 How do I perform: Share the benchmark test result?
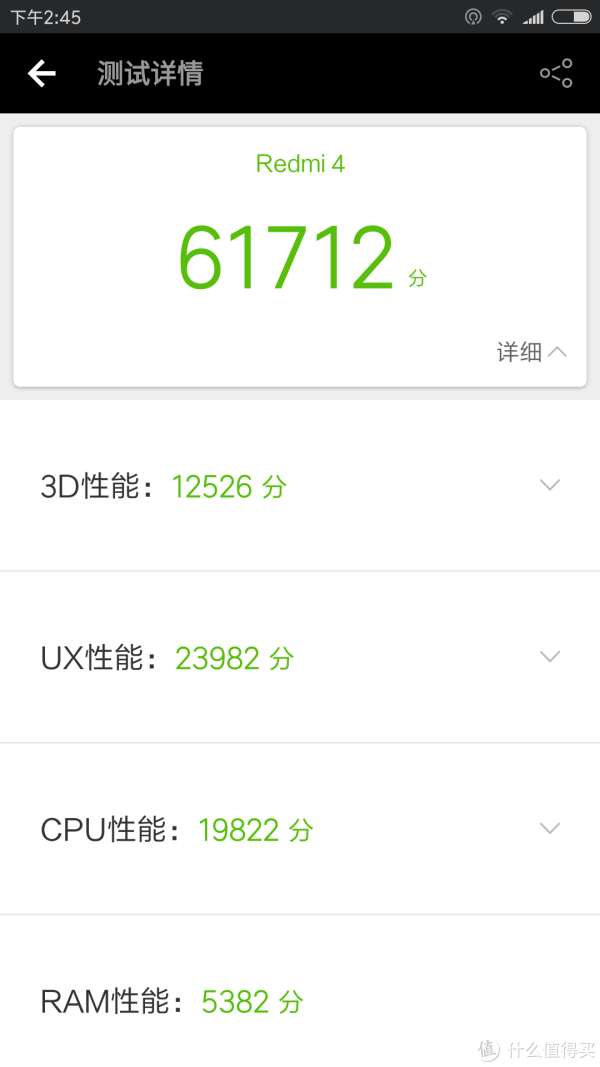(556, 73)
